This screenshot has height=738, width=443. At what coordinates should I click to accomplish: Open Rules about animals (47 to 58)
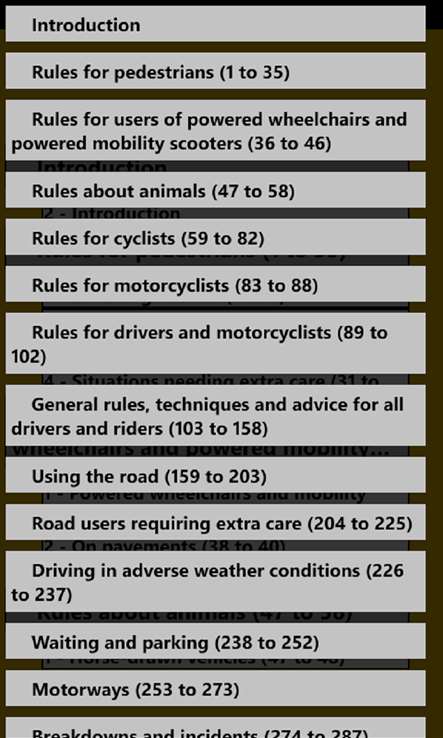coord(216,190)
